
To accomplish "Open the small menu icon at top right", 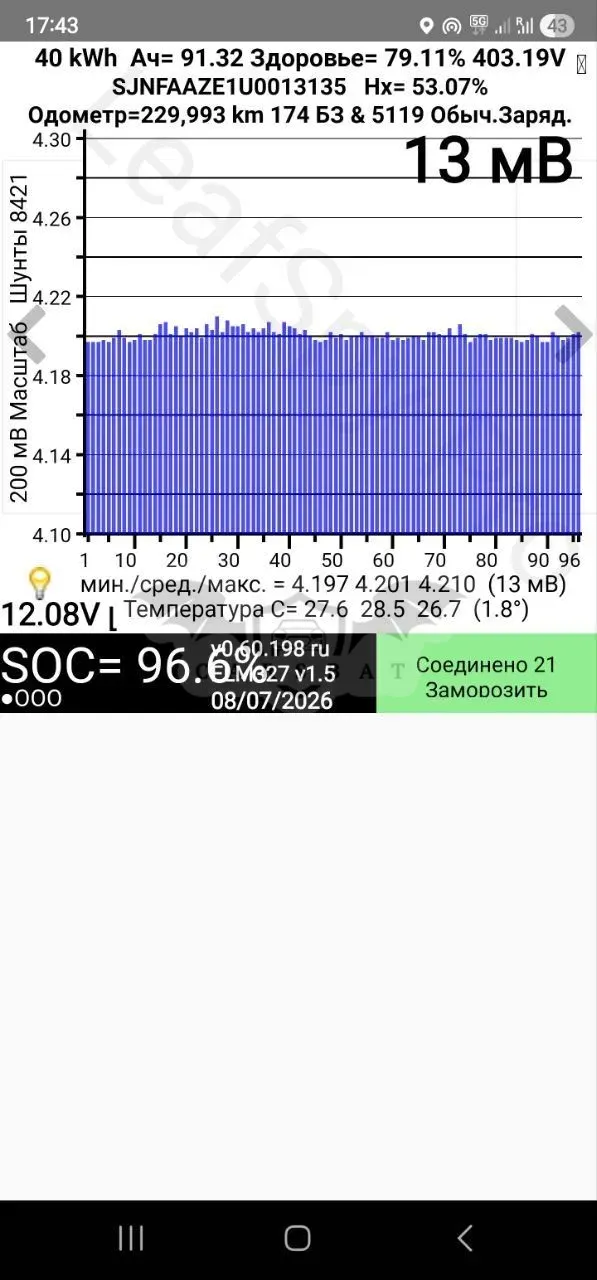I will click(x=582, y=66).
